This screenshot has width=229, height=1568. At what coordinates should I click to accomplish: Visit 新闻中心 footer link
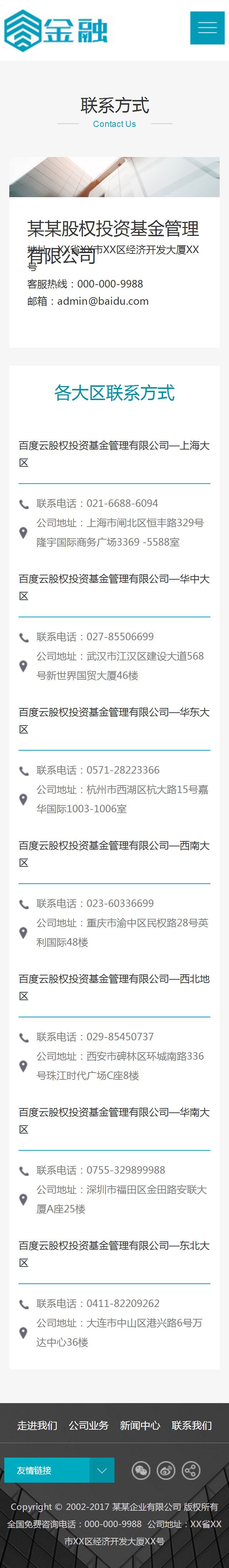pos(140,1425)
